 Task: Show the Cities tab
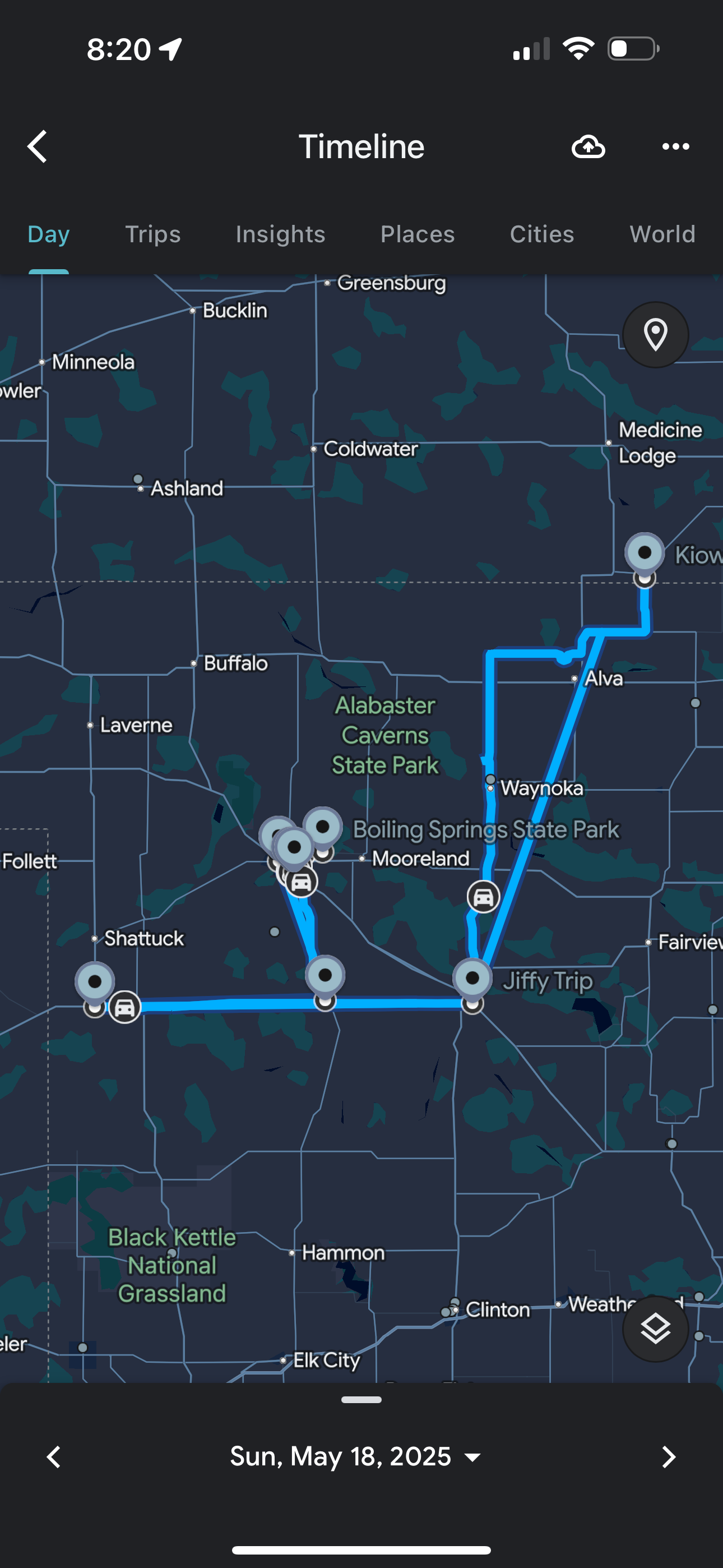point(541,234)
